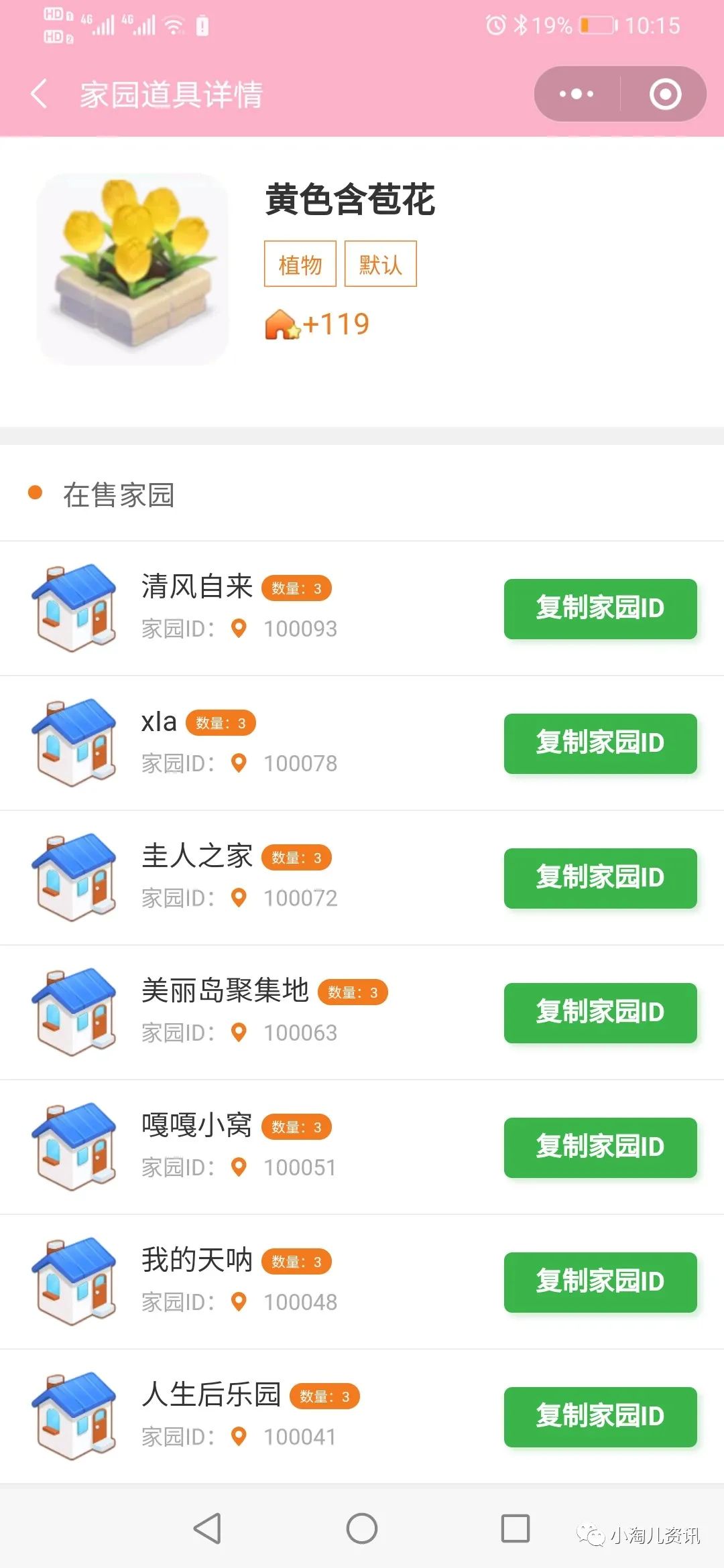
Task: Tap the location pin beside ID 100093
Action: tap(241, 629)
